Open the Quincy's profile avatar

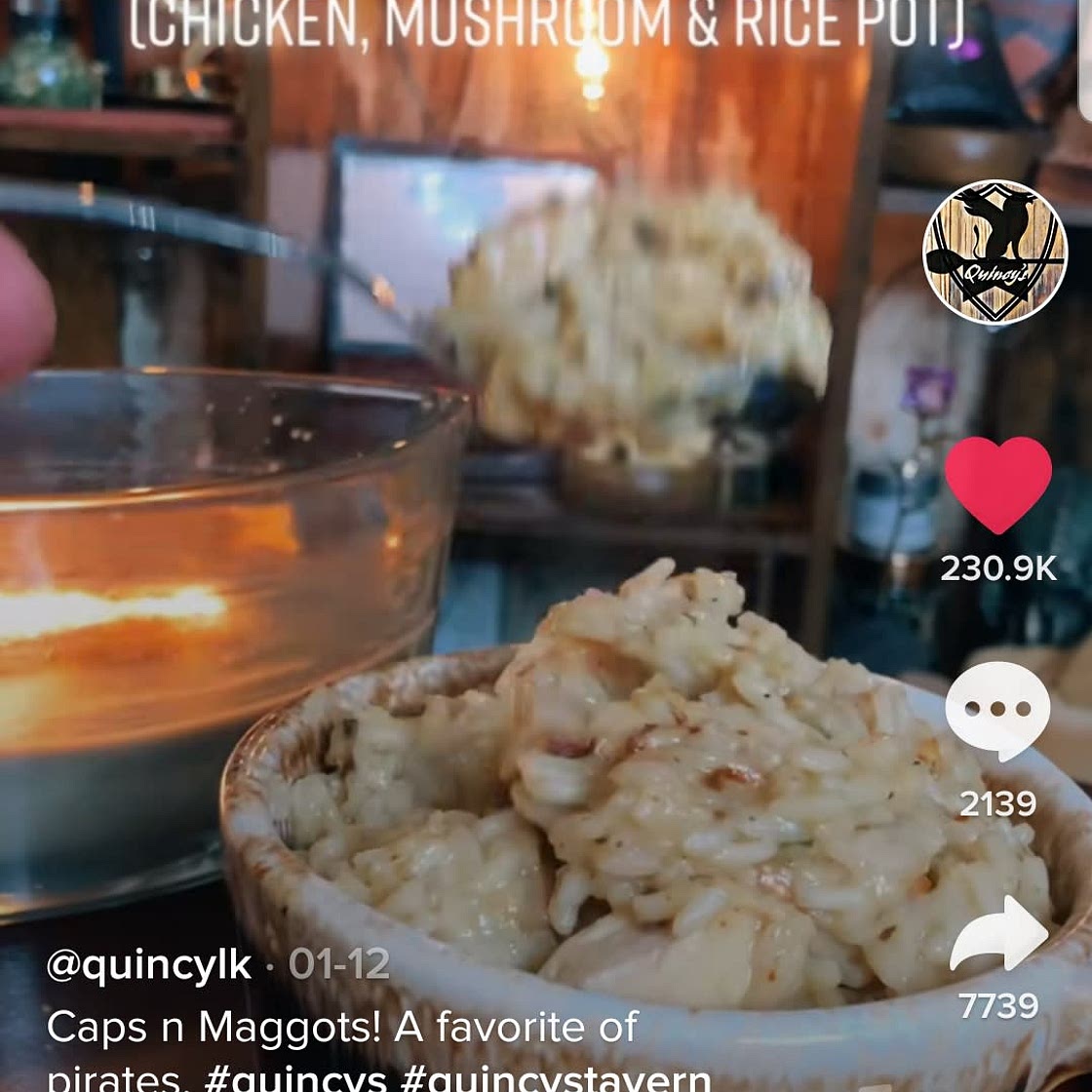click(x=995, y=253)
